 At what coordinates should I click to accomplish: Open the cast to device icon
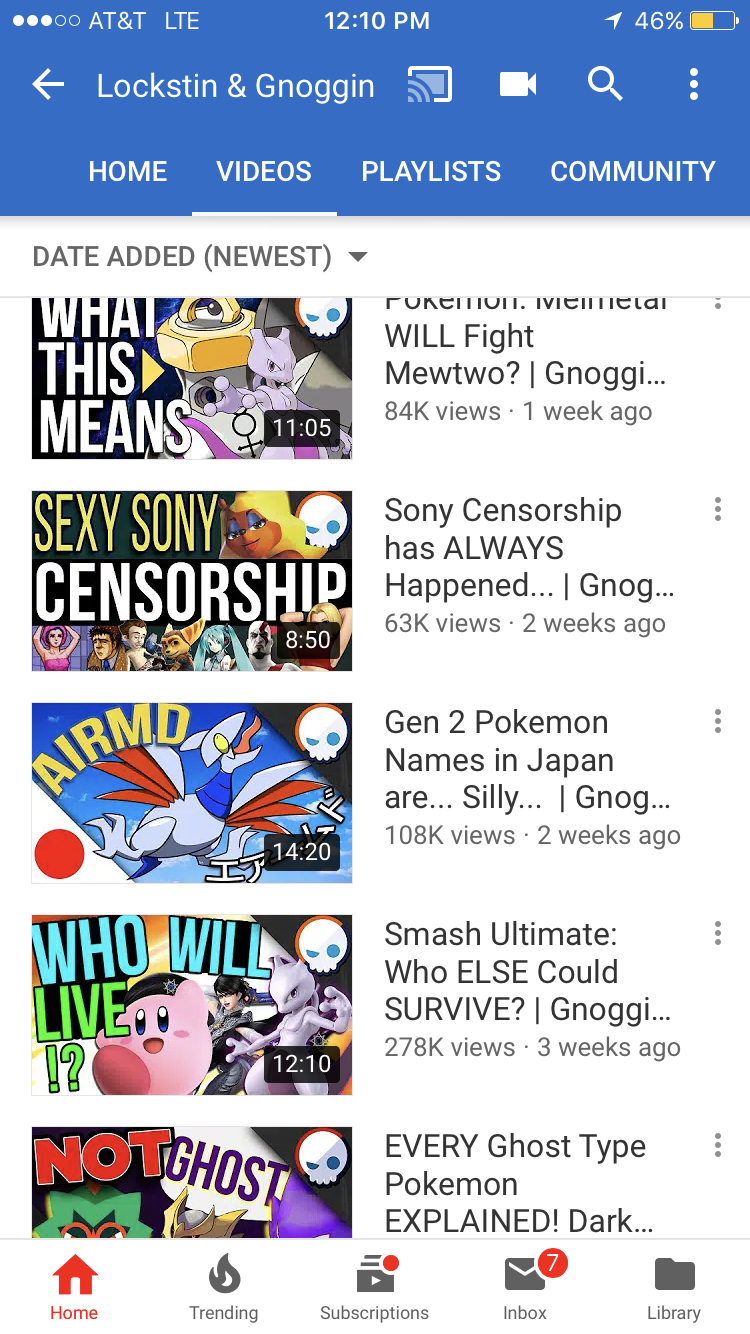tap(430, 85)
